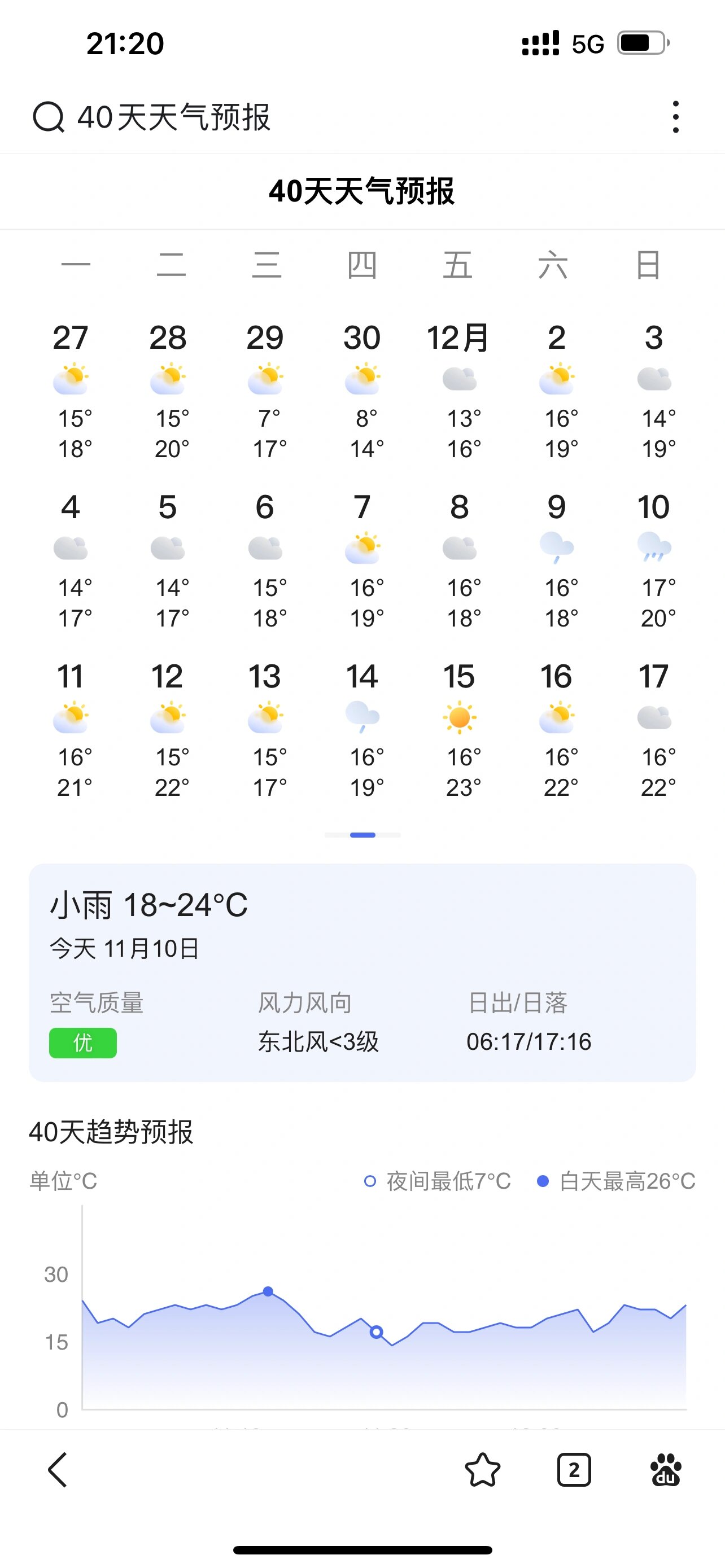Check rain forecast on the 14th
Image resolution: width=725 pixels, height=1568 pixels.
tap(363, 730)
